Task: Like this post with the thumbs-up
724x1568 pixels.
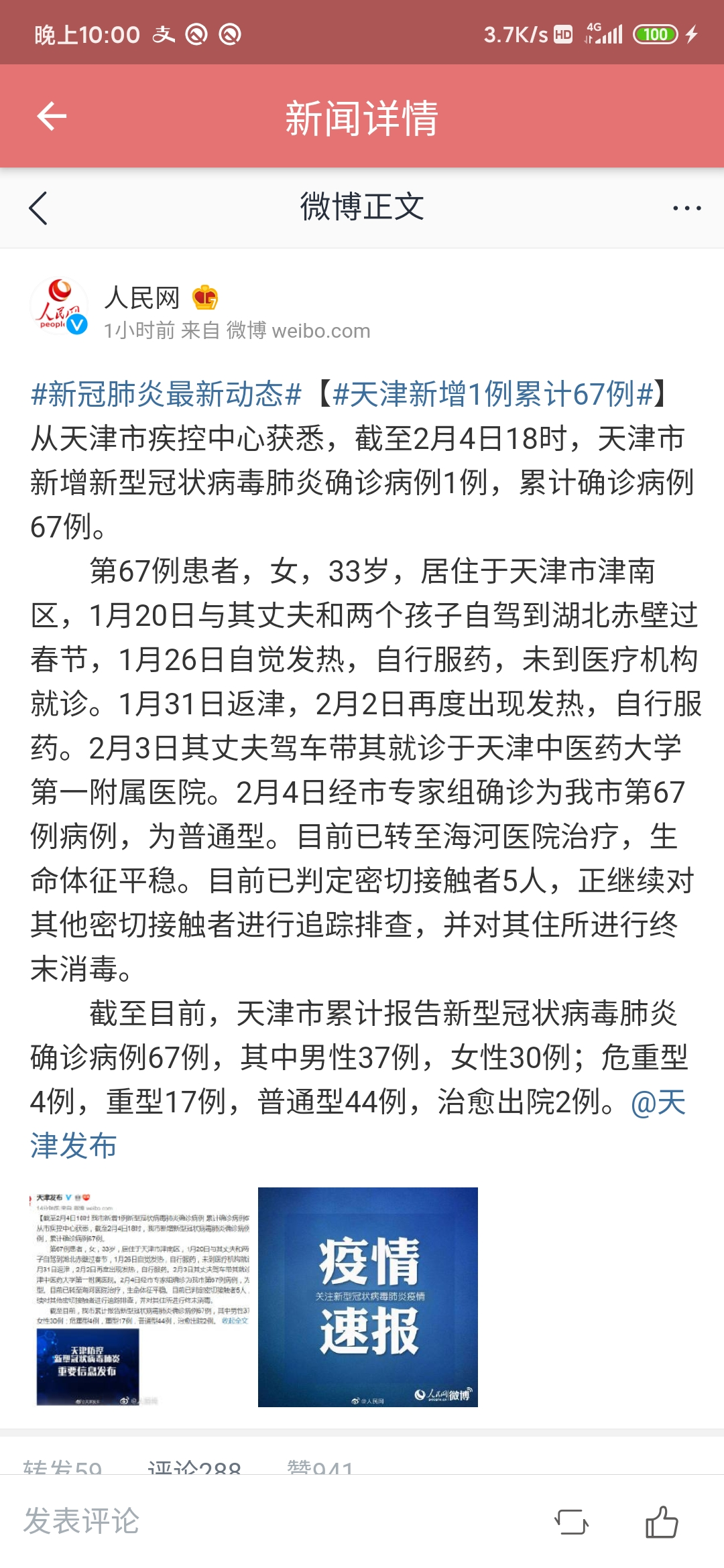Action: click(x=662, y=1522)
